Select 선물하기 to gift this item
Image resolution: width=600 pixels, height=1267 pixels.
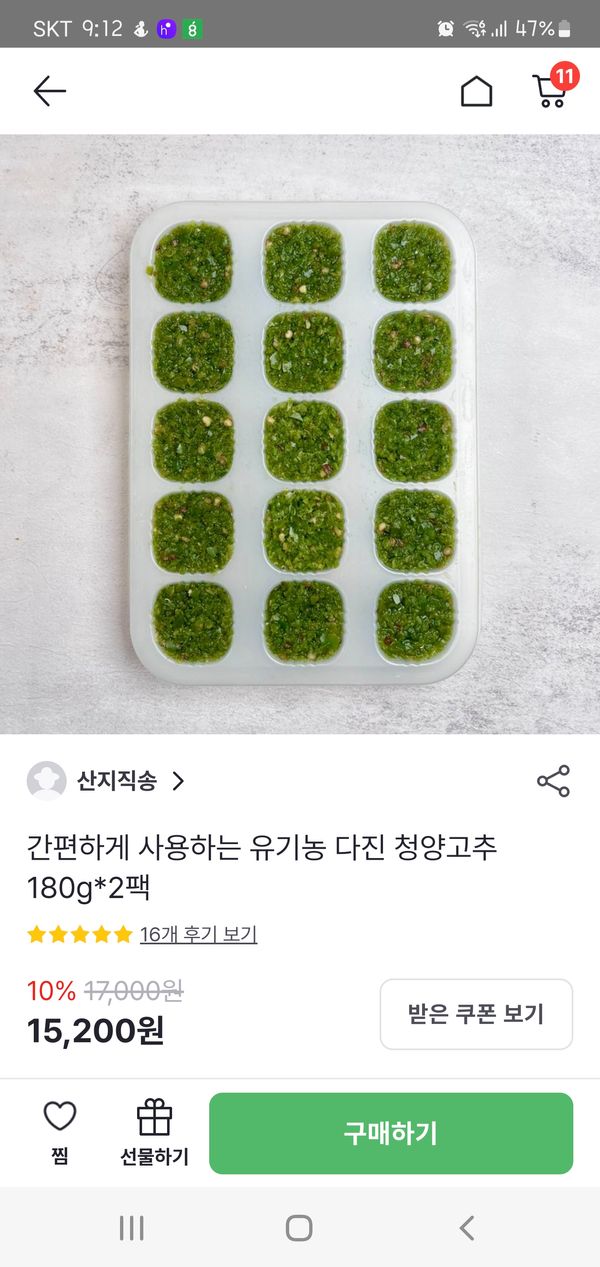pos(154,1133)
